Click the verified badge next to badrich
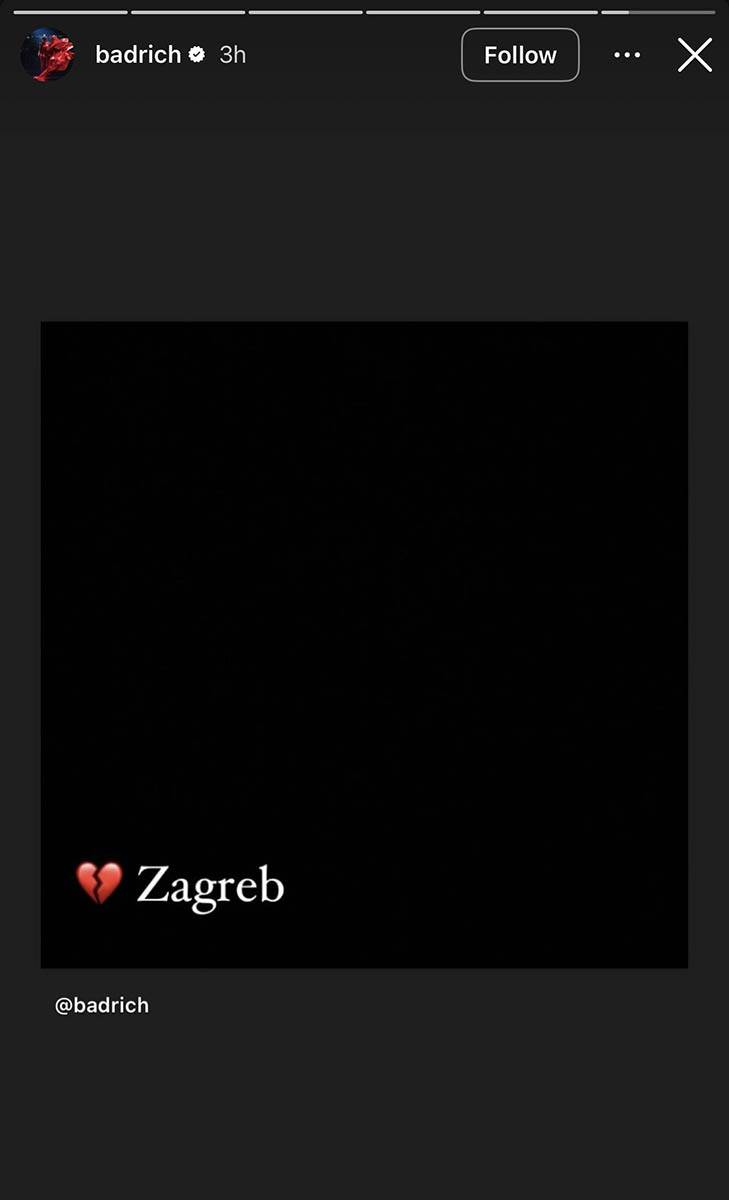Image resolution: width=729 pixels, height=1200 pixels. (196, 55)
